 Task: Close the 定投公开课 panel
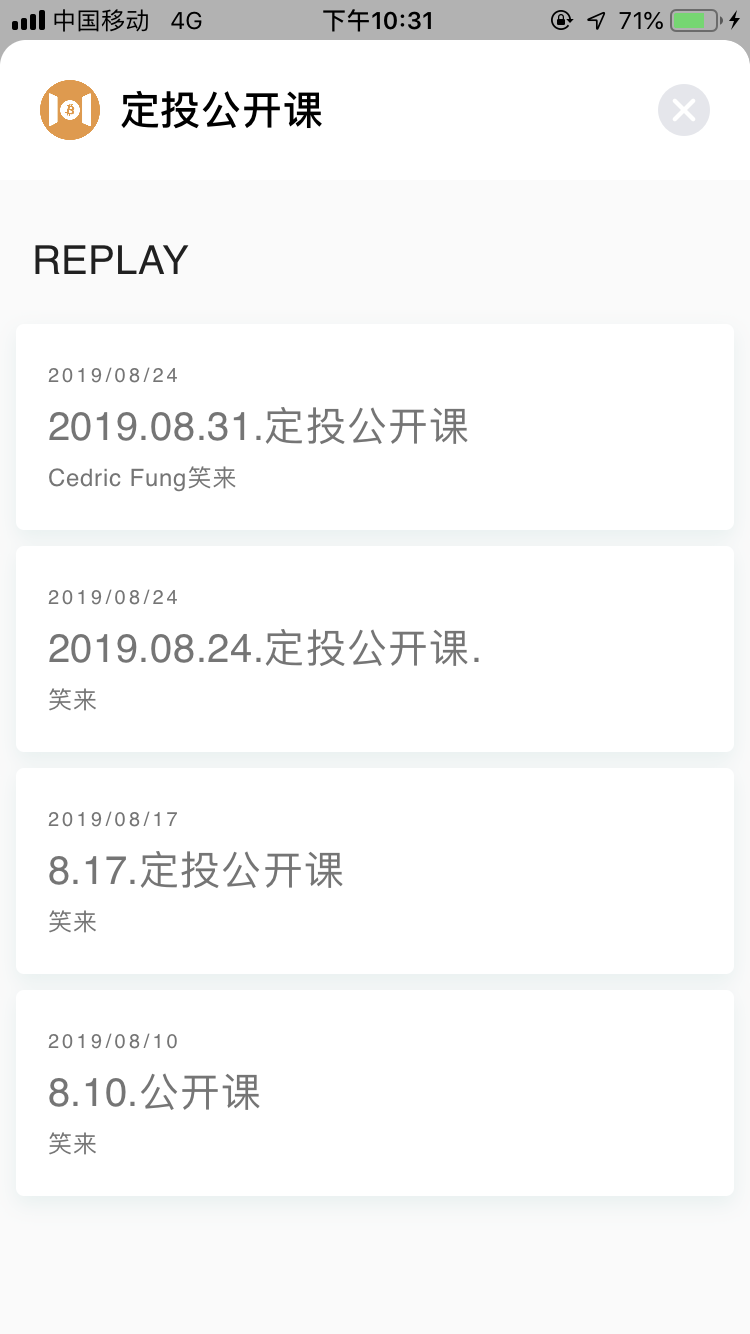coord(684,110)
